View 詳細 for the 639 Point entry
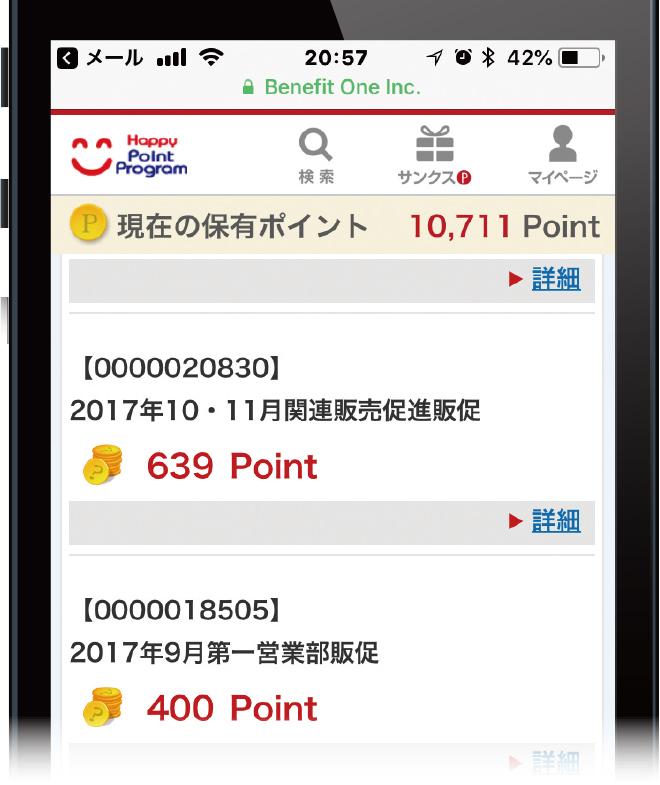Screen dimensions: 660x785 pyautogui.click(x=555, y=521)
